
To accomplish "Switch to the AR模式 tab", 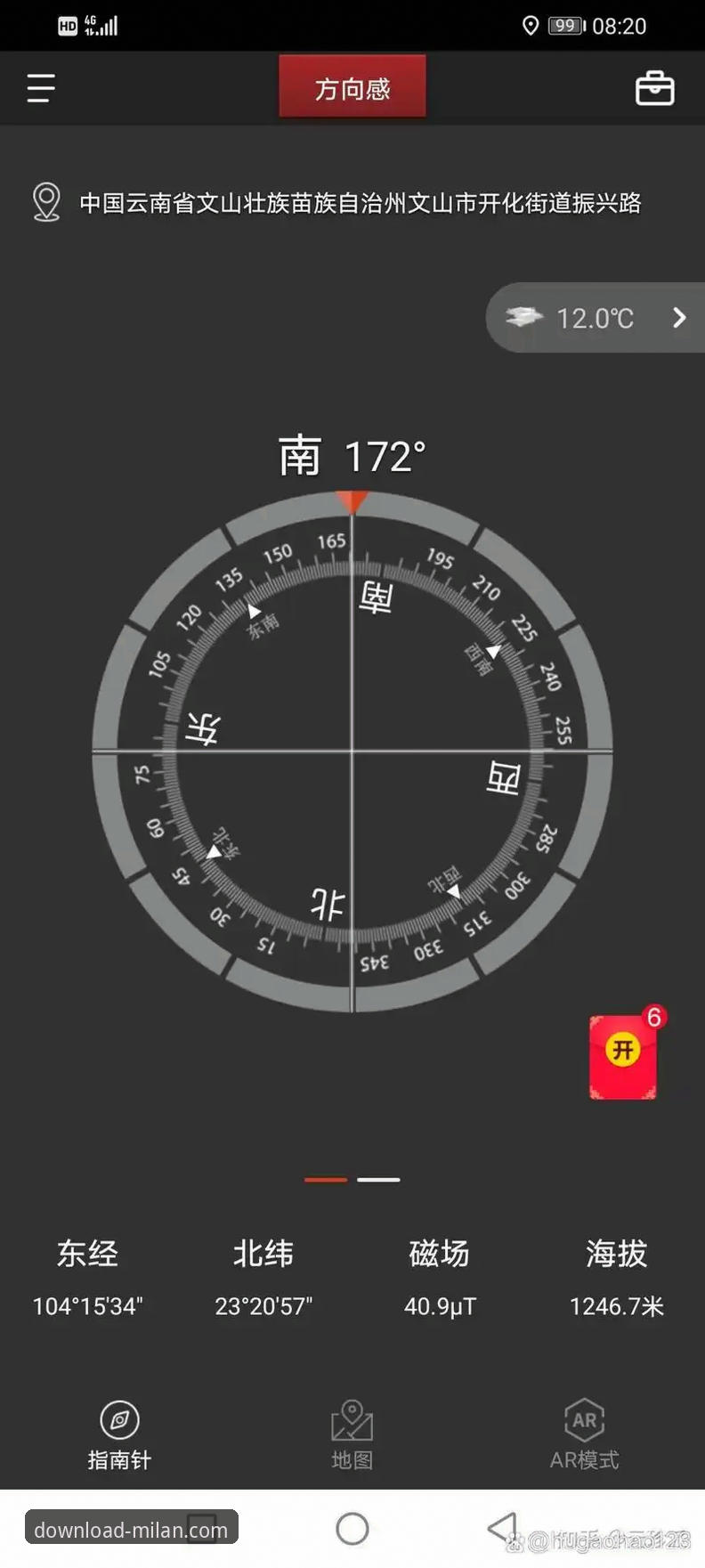I will tap(584, 1434).
